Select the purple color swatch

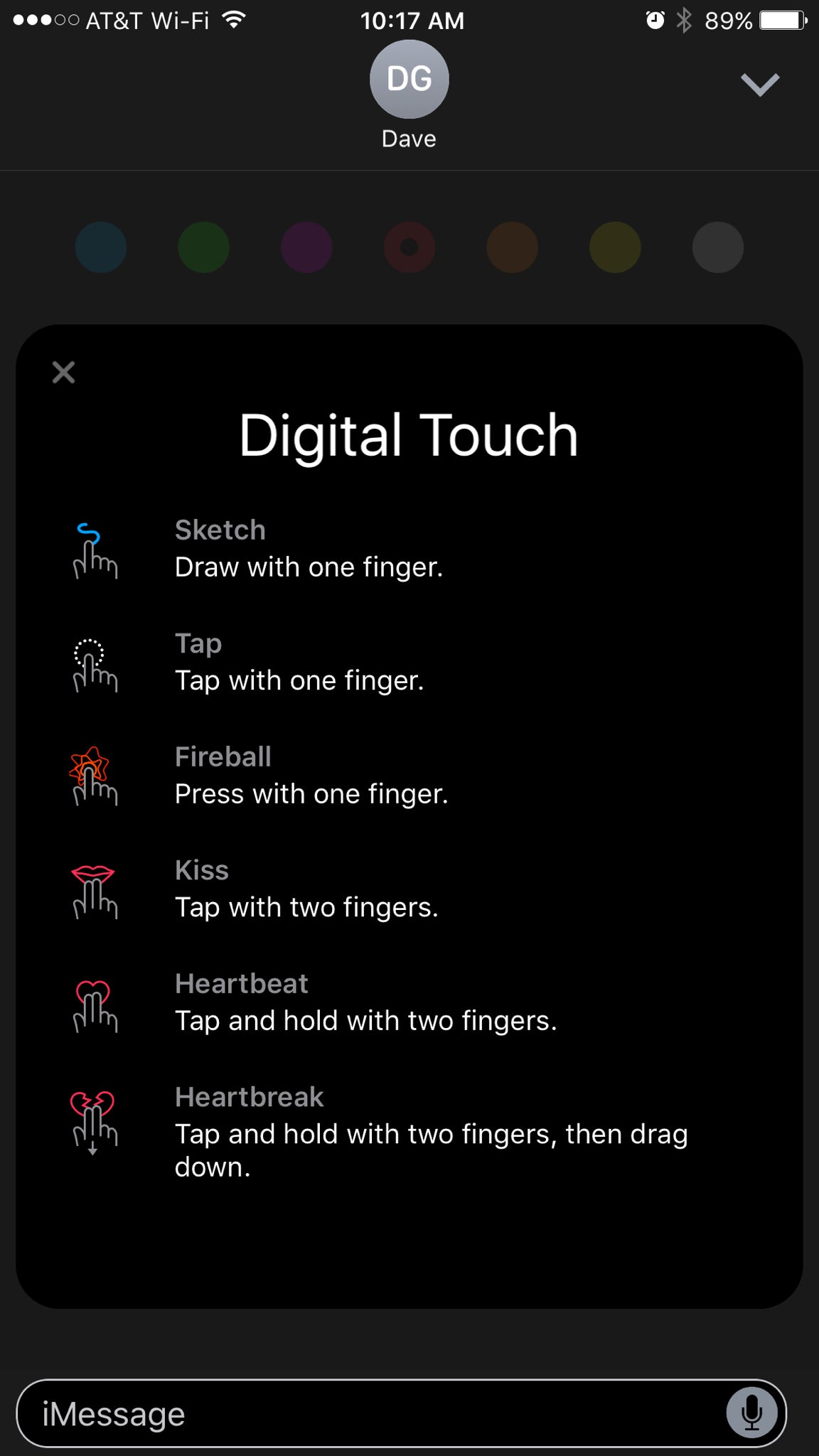(x=306, y=247)
